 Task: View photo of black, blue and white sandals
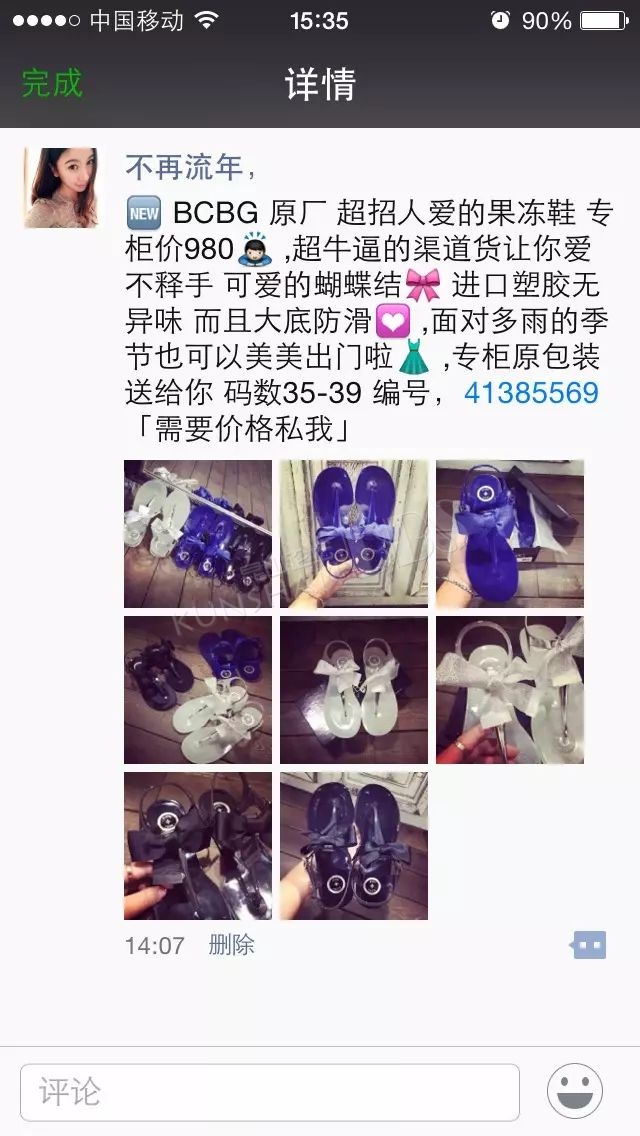pyautogui.click(x=198, y=690)
